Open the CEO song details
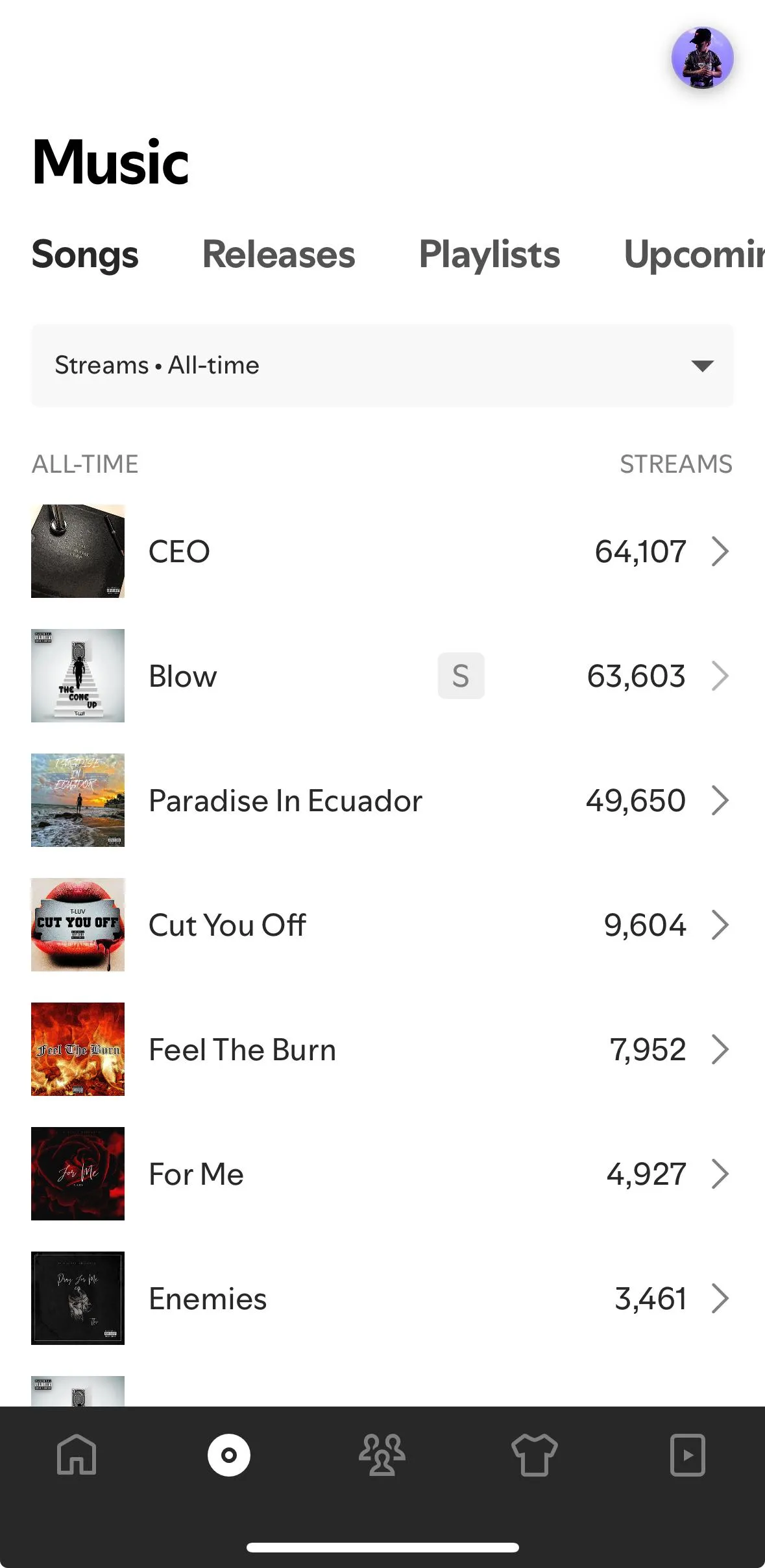This screenshot has height=1568, width=765. [x=382, y=551]
